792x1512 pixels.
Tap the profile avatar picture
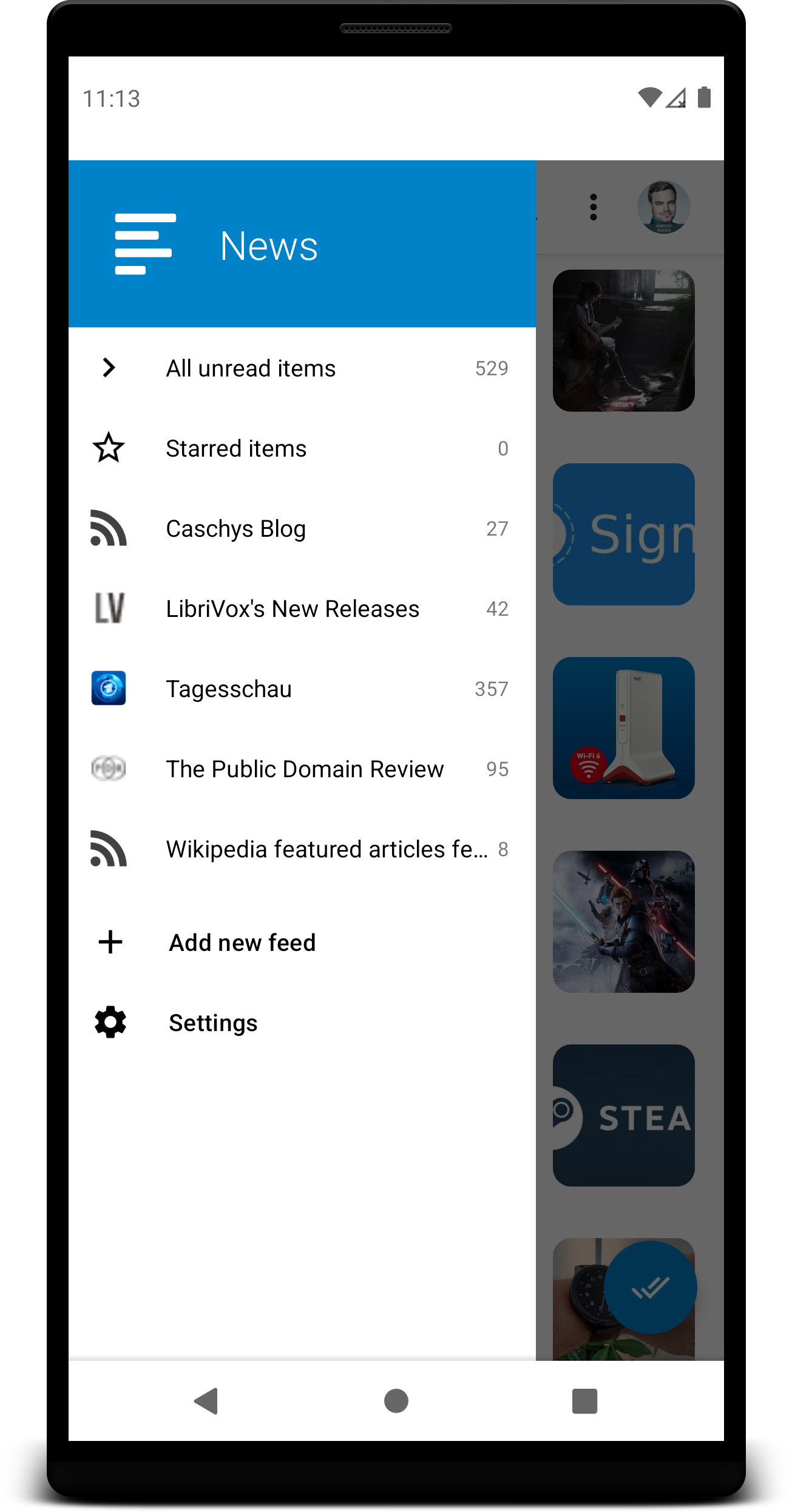663,208
